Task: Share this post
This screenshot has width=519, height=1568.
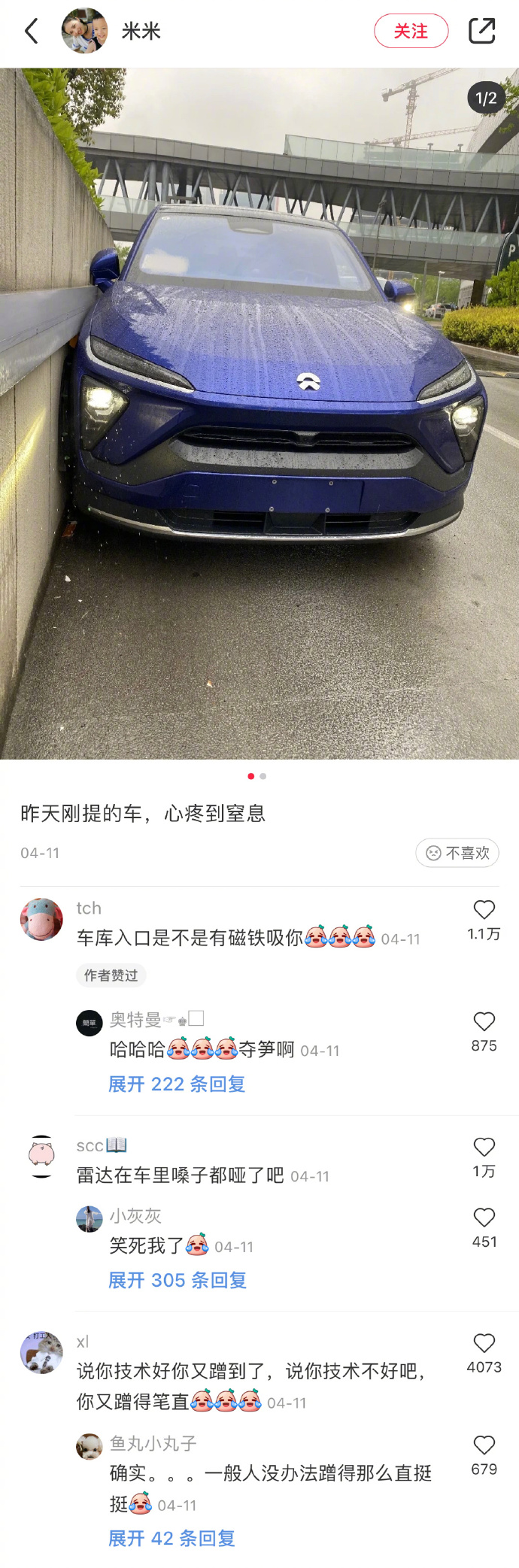Action: click(x=481, y=31)
